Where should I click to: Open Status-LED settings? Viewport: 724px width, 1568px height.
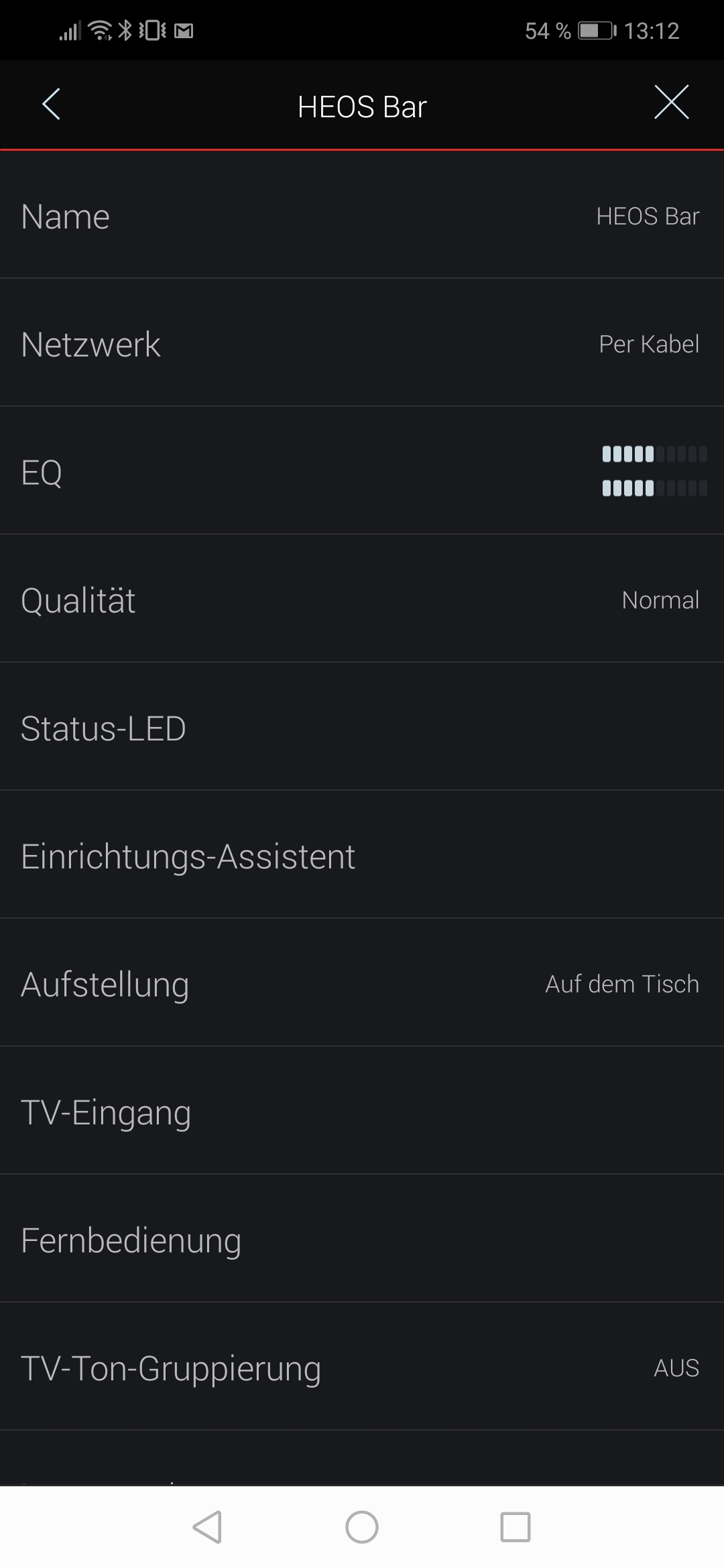(362, 728)
